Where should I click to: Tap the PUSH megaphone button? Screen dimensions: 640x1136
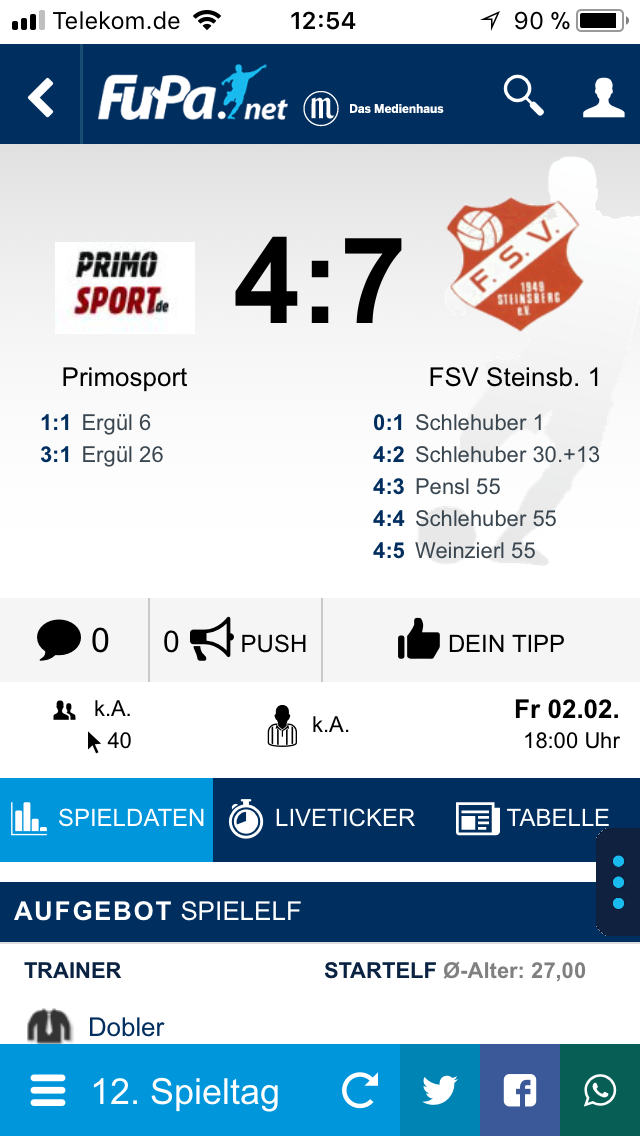tap(236, 641)
